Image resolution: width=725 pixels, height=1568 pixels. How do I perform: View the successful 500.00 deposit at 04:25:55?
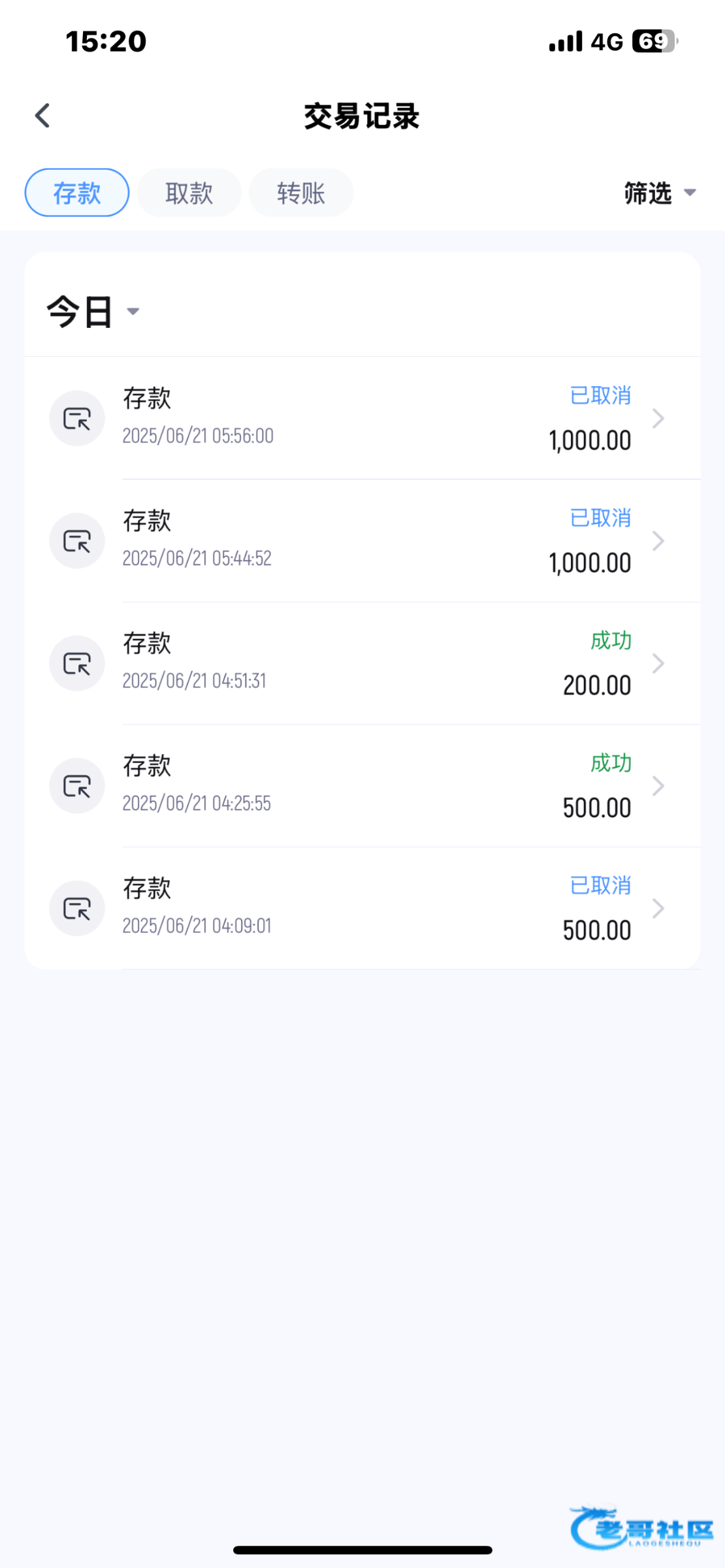click(362, 786)
